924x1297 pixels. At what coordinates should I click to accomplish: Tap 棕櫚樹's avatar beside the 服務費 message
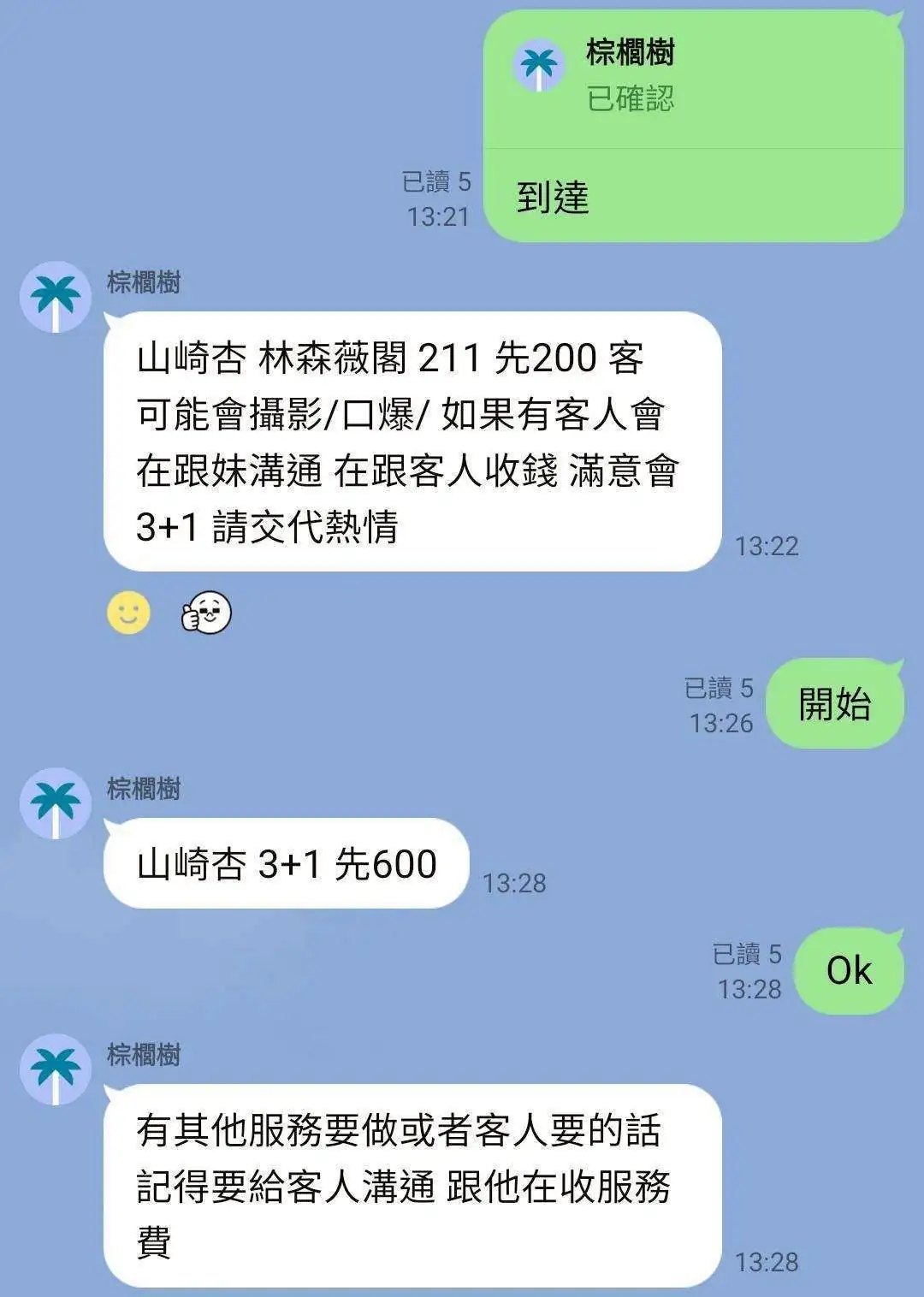tap(56, 1069)
